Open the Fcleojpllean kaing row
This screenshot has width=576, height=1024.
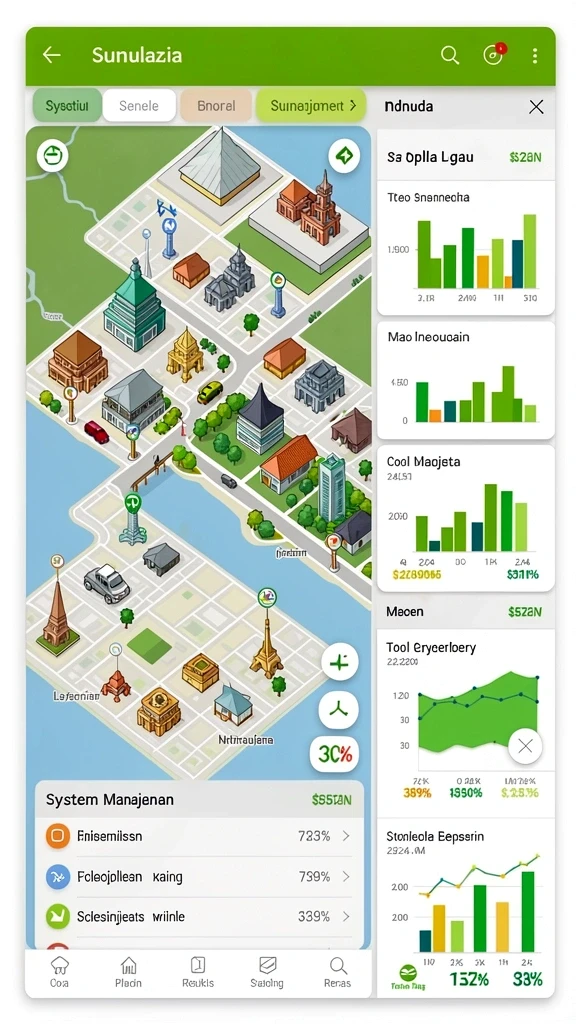[199, 876]
